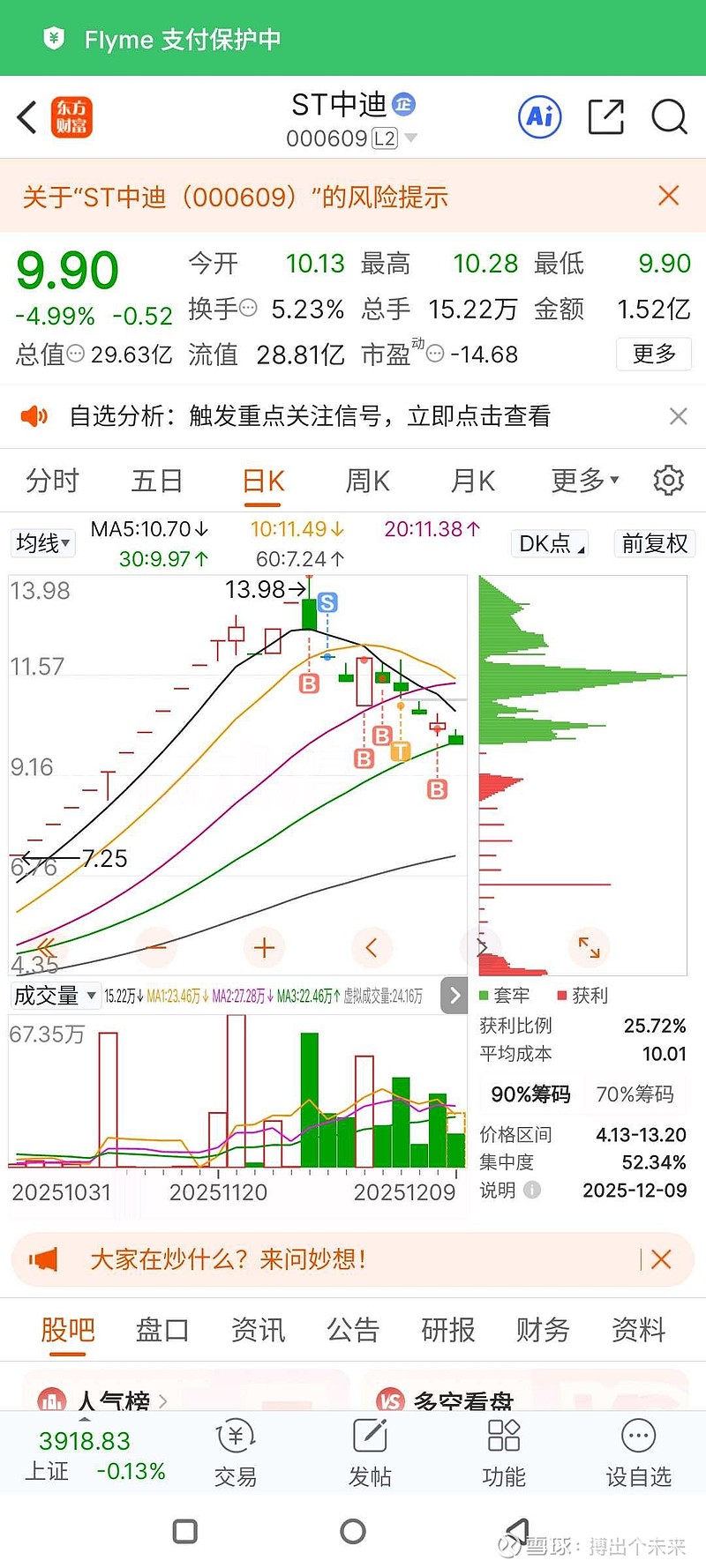Image resolution: width=706 pixels, height=1568 pixels.
Task: Switch to 70%筹码 view
Action: point(635,1094)
